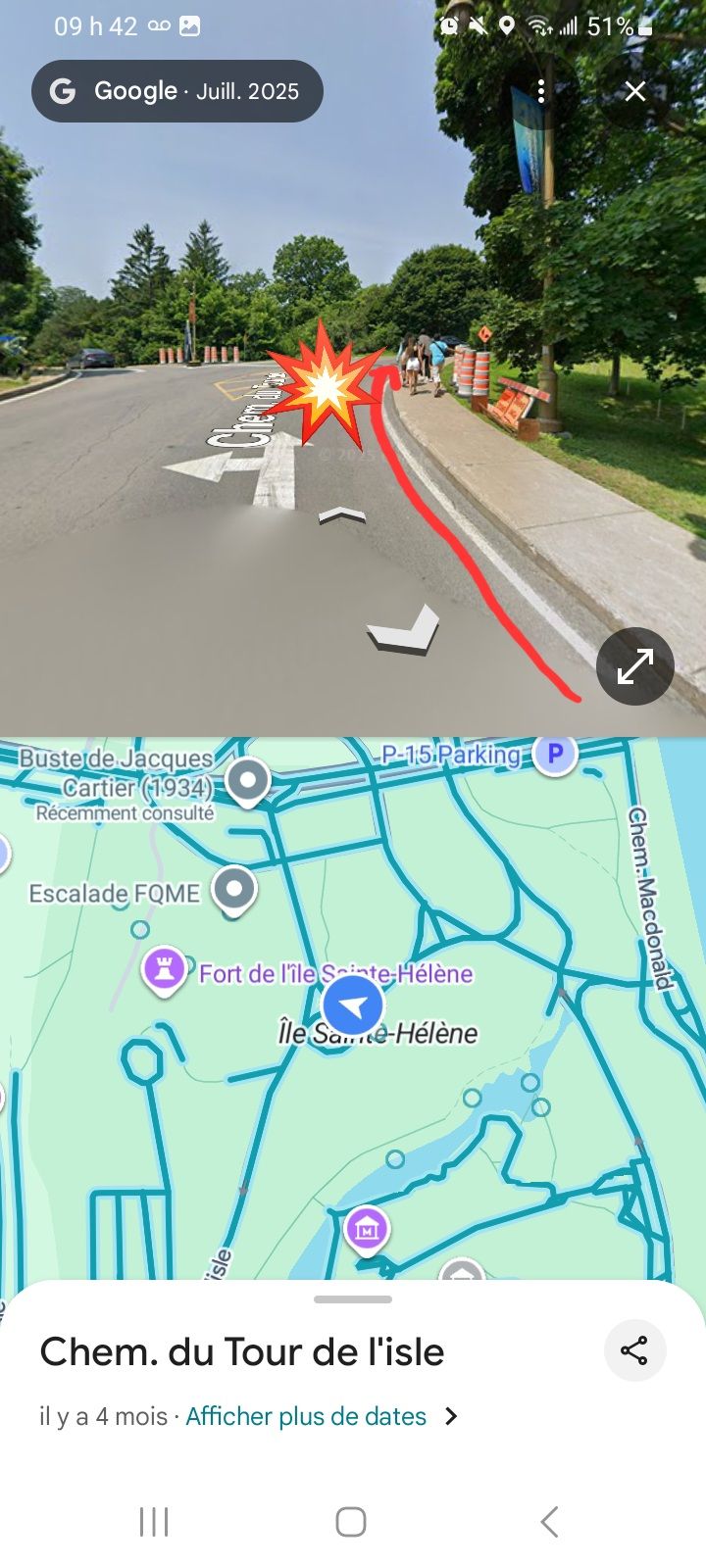This screenshot has height=1568, width=706.
Task: Share Chem. du Tour de l'isle location
Action: pos(634,1350)
